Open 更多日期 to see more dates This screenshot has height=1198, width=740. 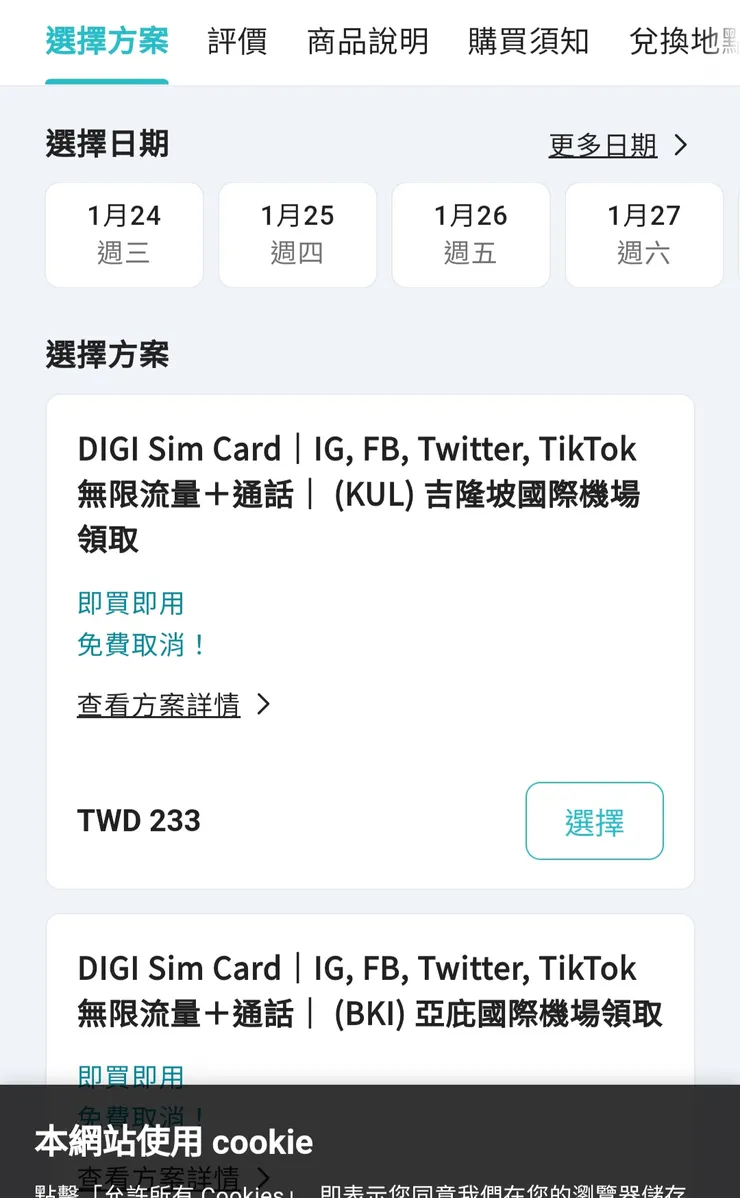pyautogui.click(x=601, y=144)
